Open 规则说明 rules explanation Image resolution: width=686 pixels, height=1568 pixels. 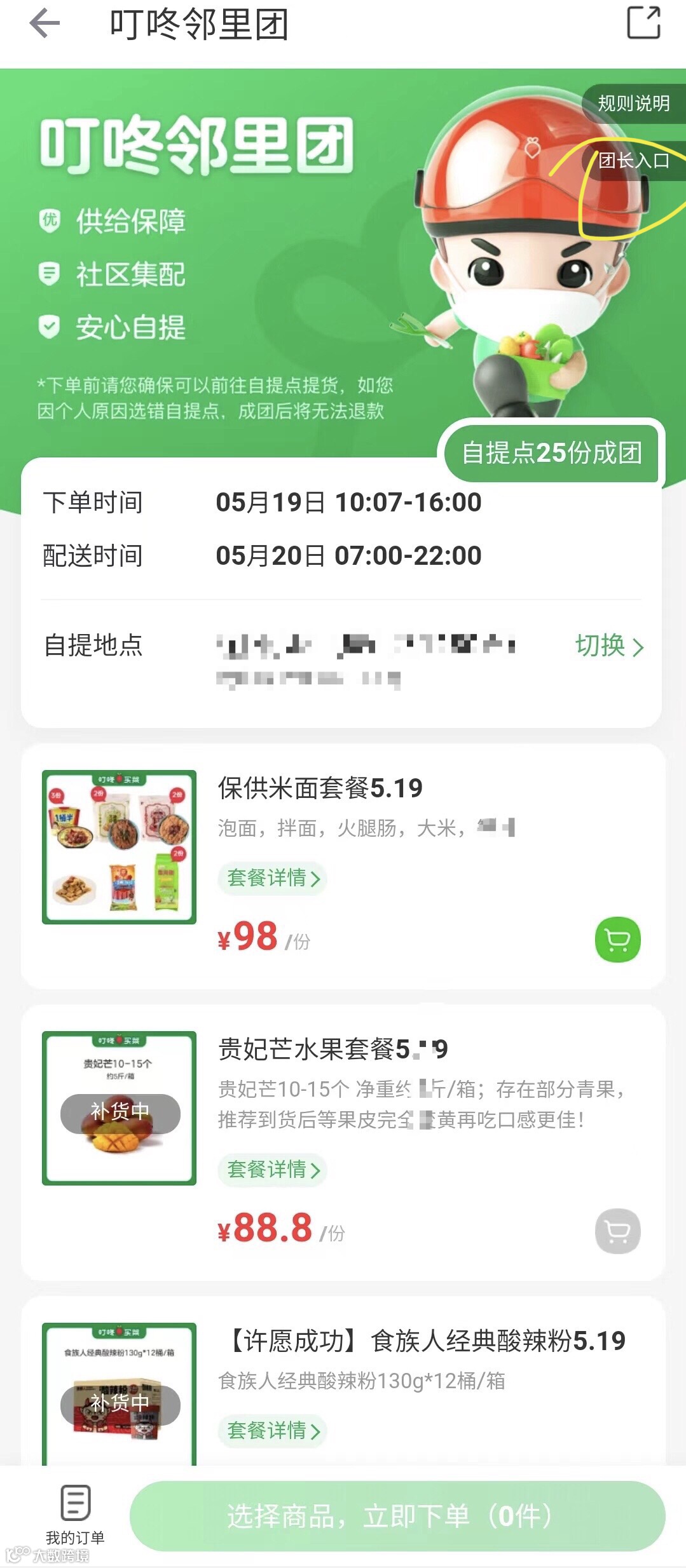click(x=633, y=104)
